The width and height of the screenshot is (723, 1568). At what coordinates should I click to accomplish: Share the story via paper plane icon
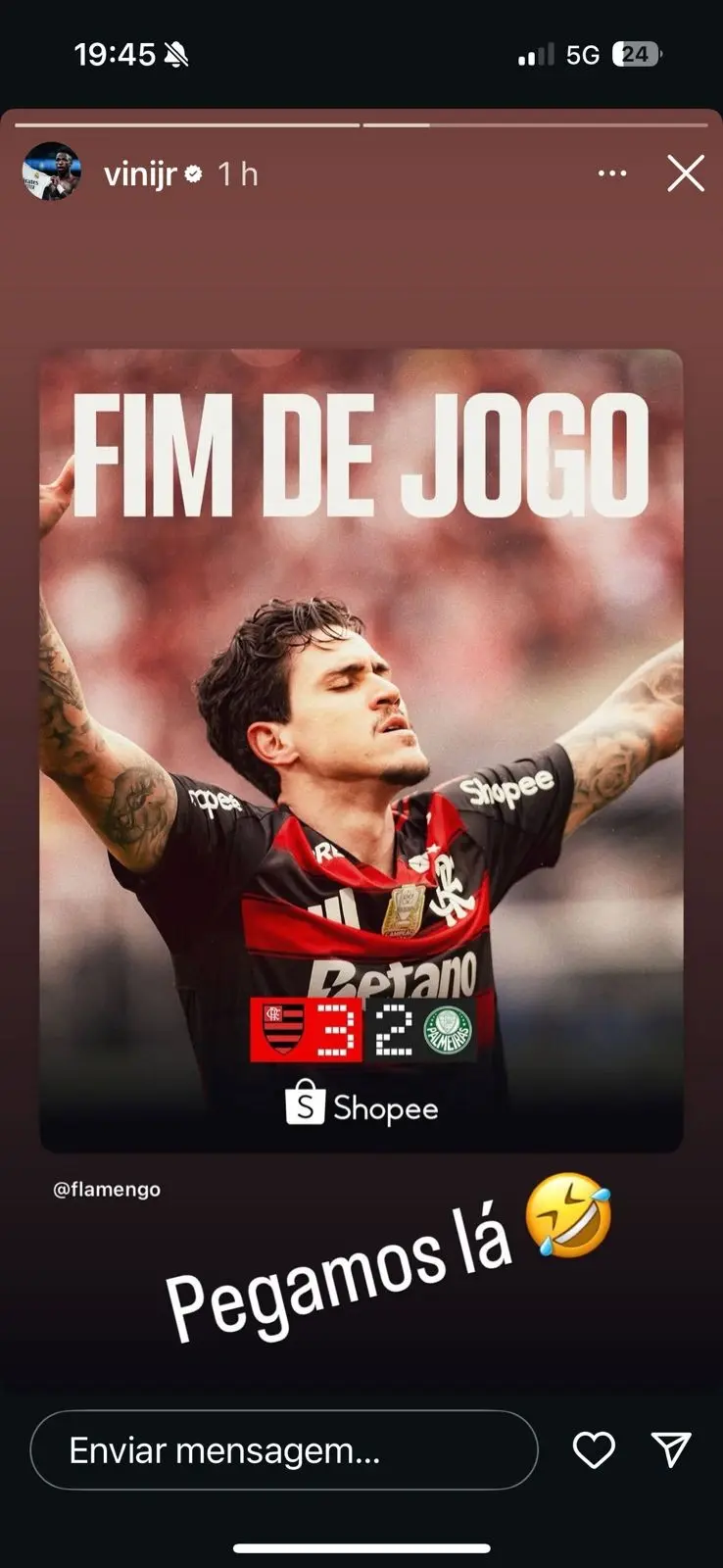pos(671,1449)
